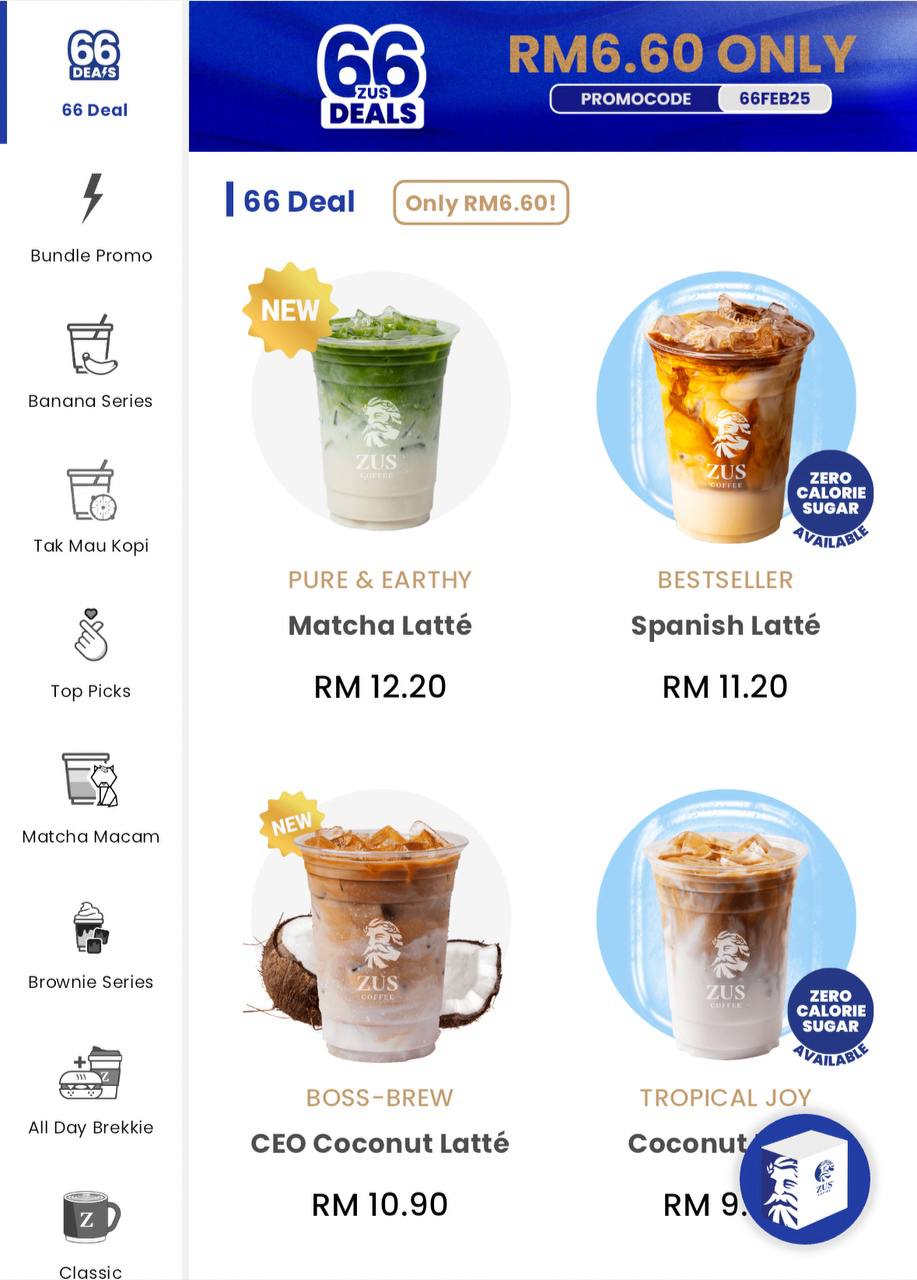The width and height of the screenshot is (917, 1280).
Task: Tap the RM6.60 66 Deals promo banner
Action: [x=552, y=76]
